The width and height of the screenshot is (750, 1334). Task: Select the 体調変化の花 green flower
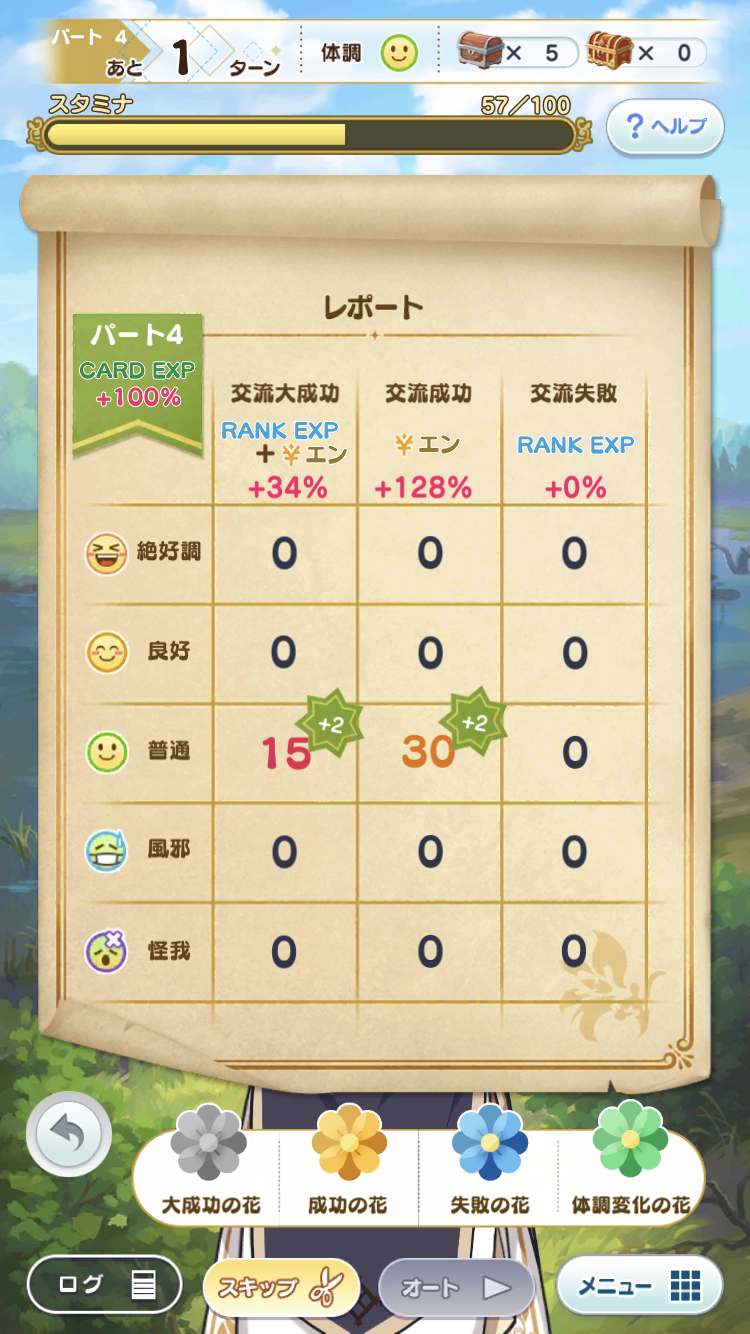click(x=630, y=1162)
